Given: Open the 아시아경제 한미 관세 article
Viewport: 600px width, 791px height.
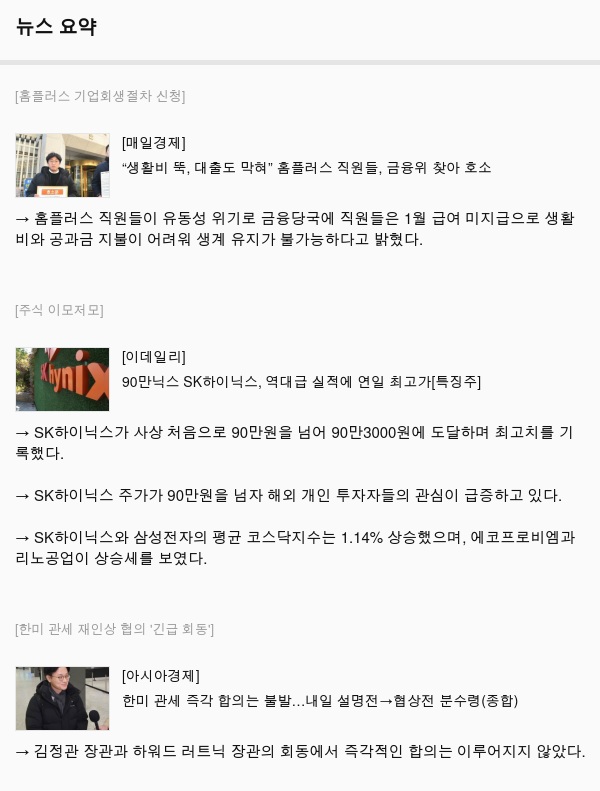Looking at the screenshot, I should [x=320, y=699].
